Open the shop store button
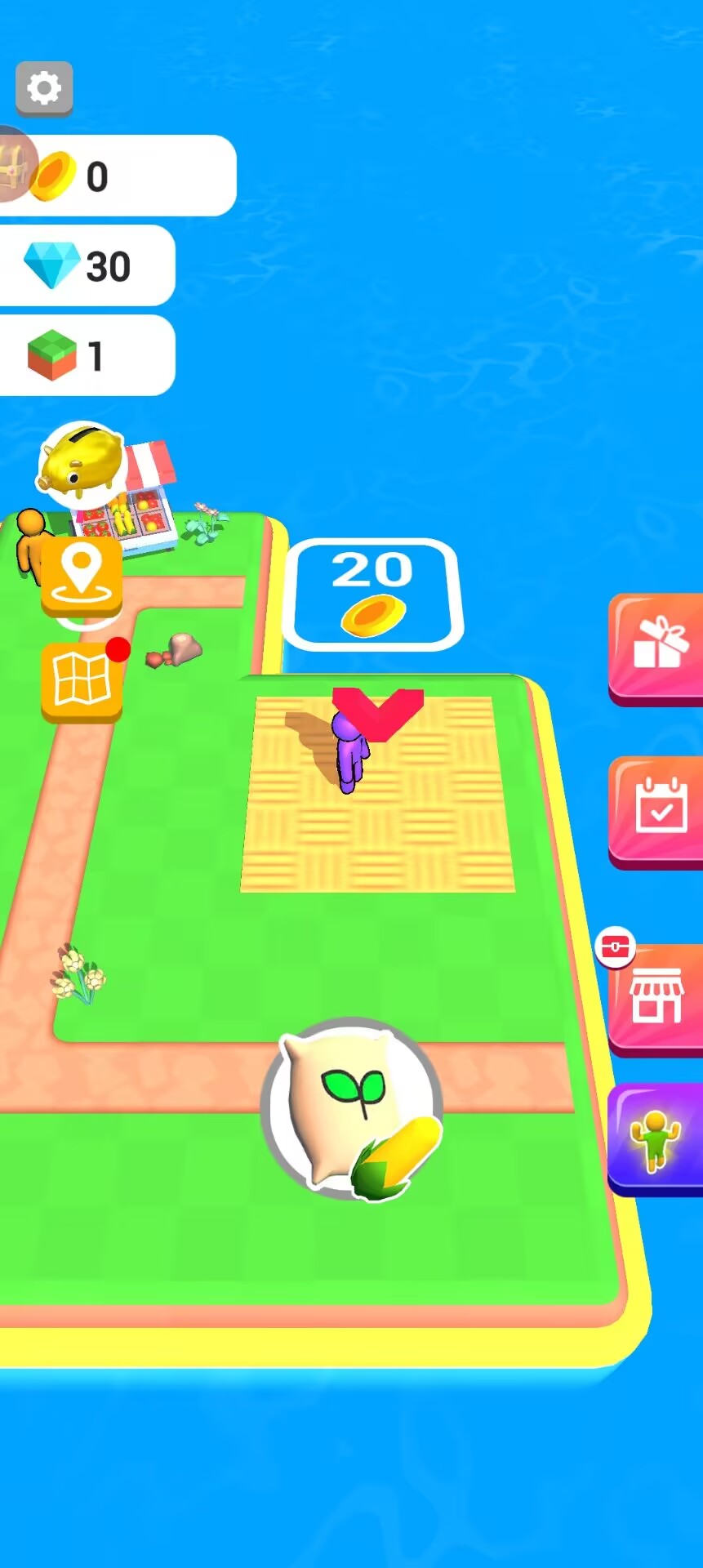Image resolution: width=703 pixels, height=1568 pixels. click(x=656, y=999)
